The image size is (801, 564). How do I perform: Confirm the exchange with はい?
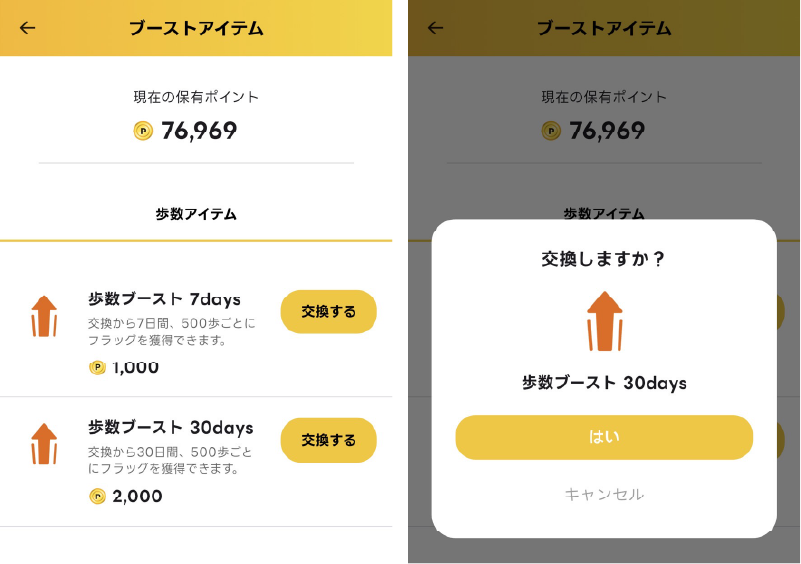[x=603, y=437]
